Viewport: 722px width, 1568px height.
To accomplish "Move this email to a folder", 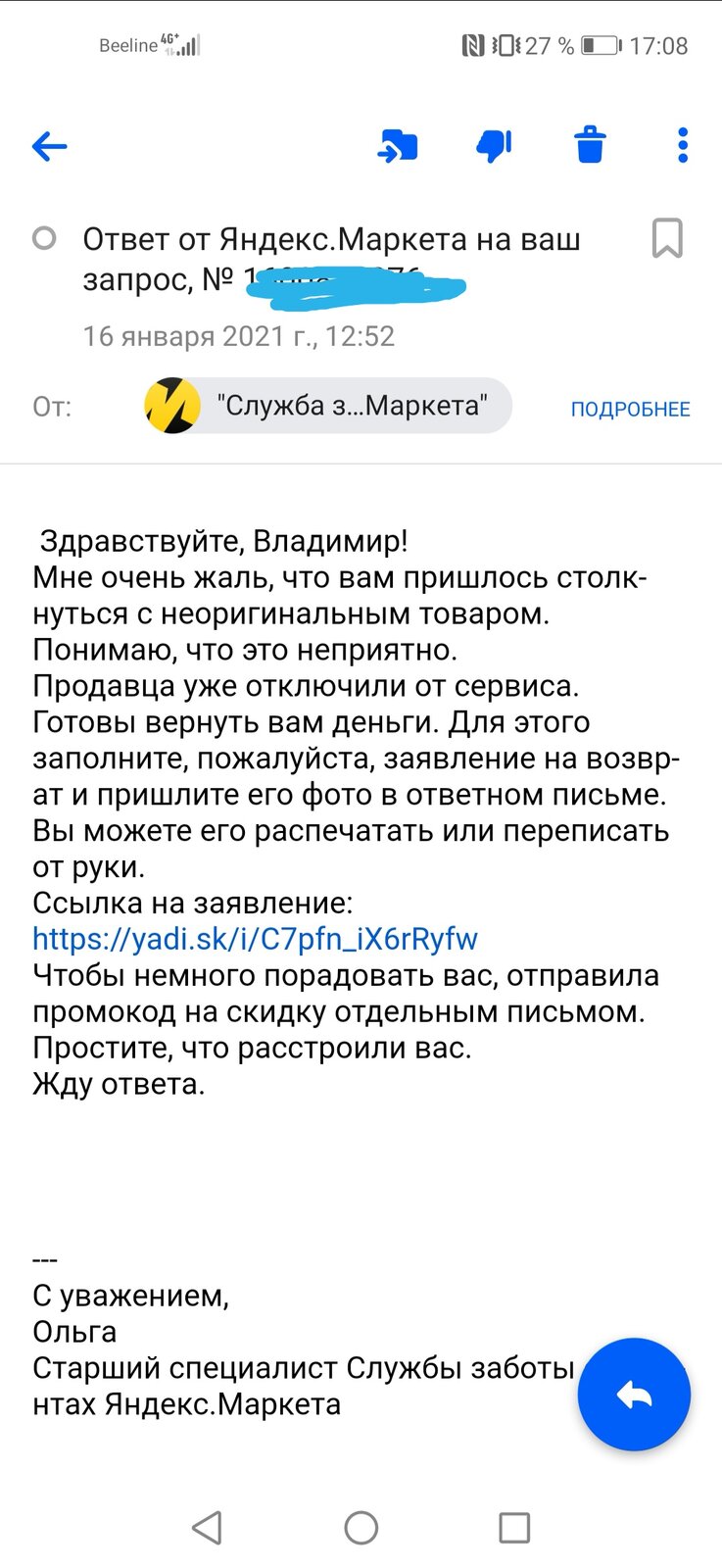I will coord(398,146).
